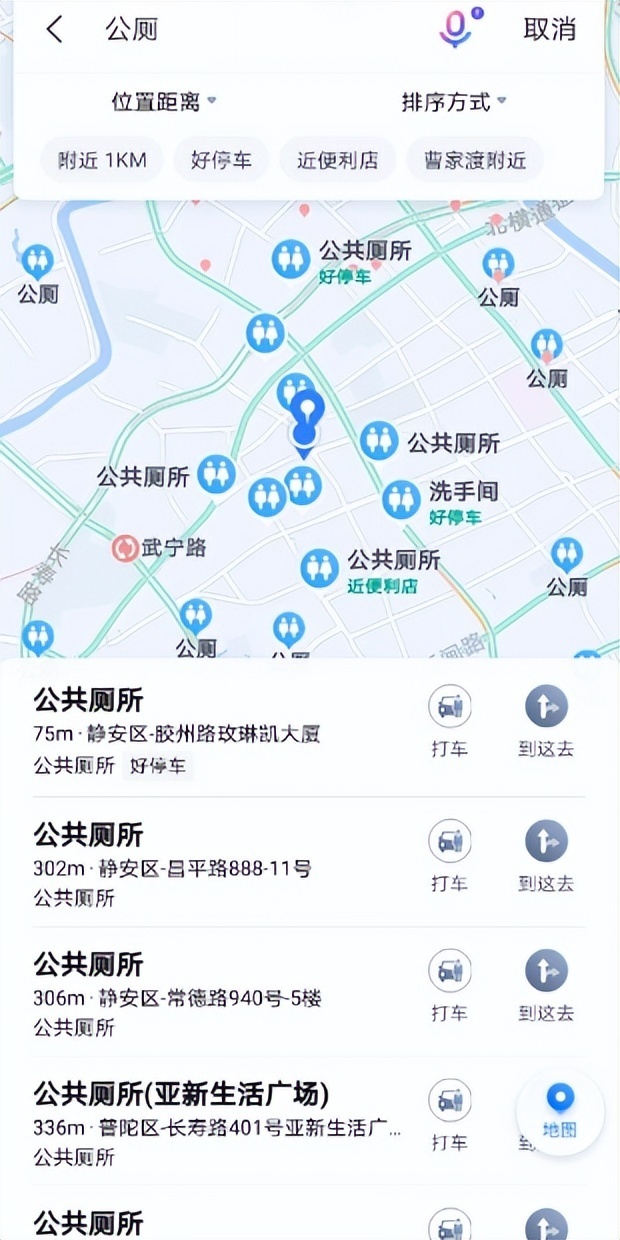Open the 洗手间 marker on the map
This screenshot has height=1240, width=620.
coord(440,500)
